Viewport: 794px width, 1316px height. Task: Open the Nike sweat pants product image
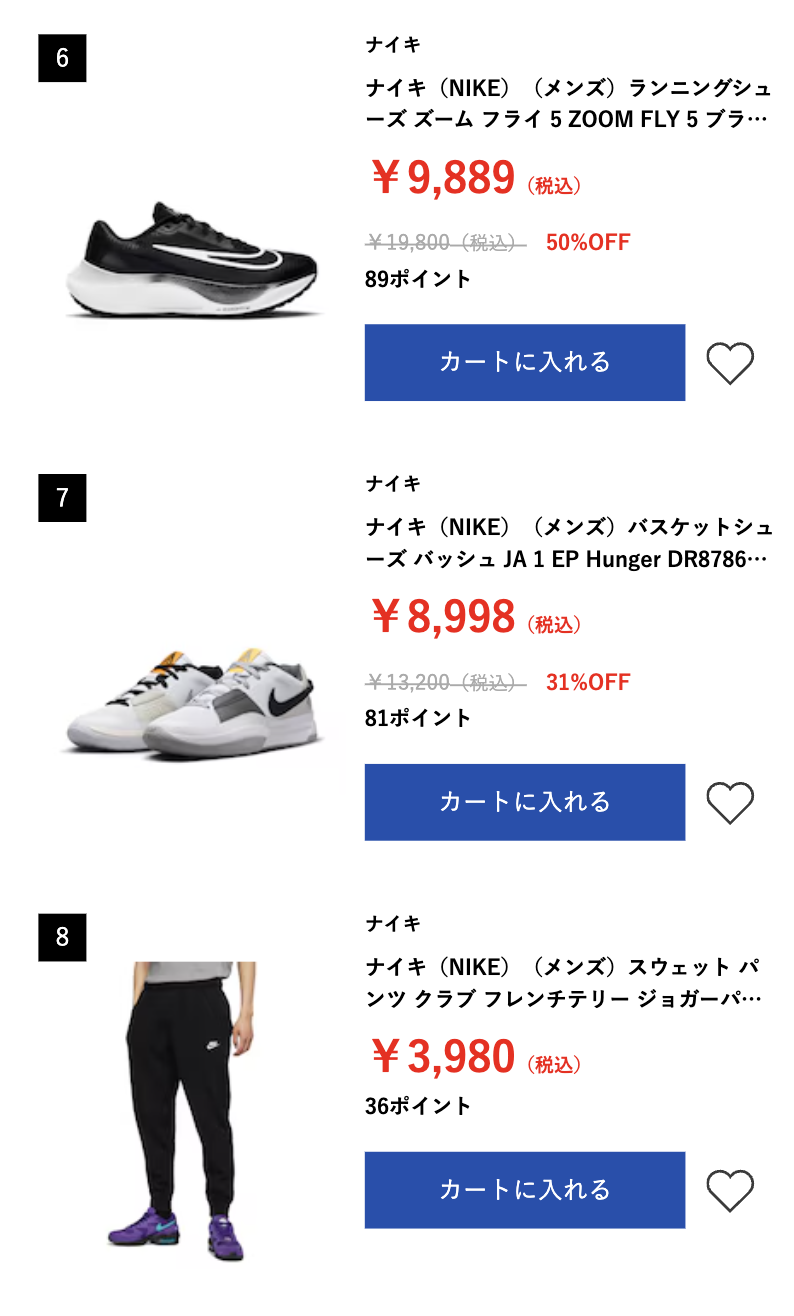[x=185, y=1110]
